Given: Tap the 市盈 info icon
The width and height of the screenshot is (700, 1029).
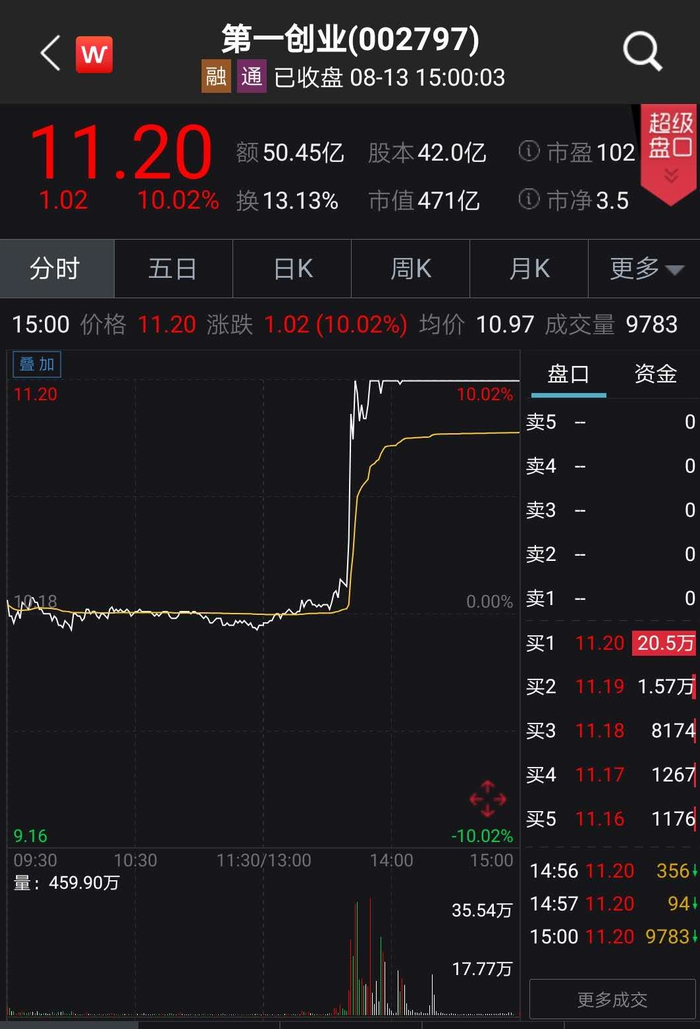Looking at the screenshot, I should (x=529, y=152).
